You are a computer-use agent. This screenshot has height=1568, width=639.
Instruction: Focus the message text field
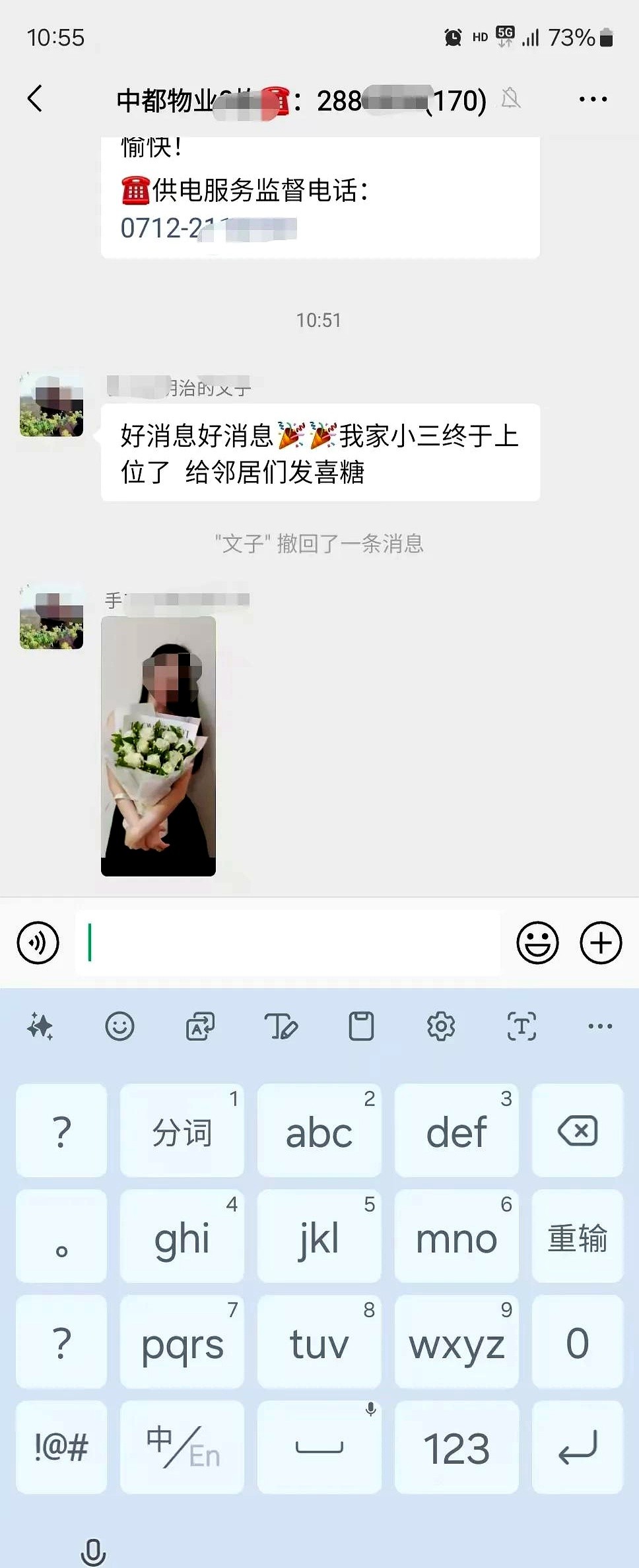click(287, 942)
